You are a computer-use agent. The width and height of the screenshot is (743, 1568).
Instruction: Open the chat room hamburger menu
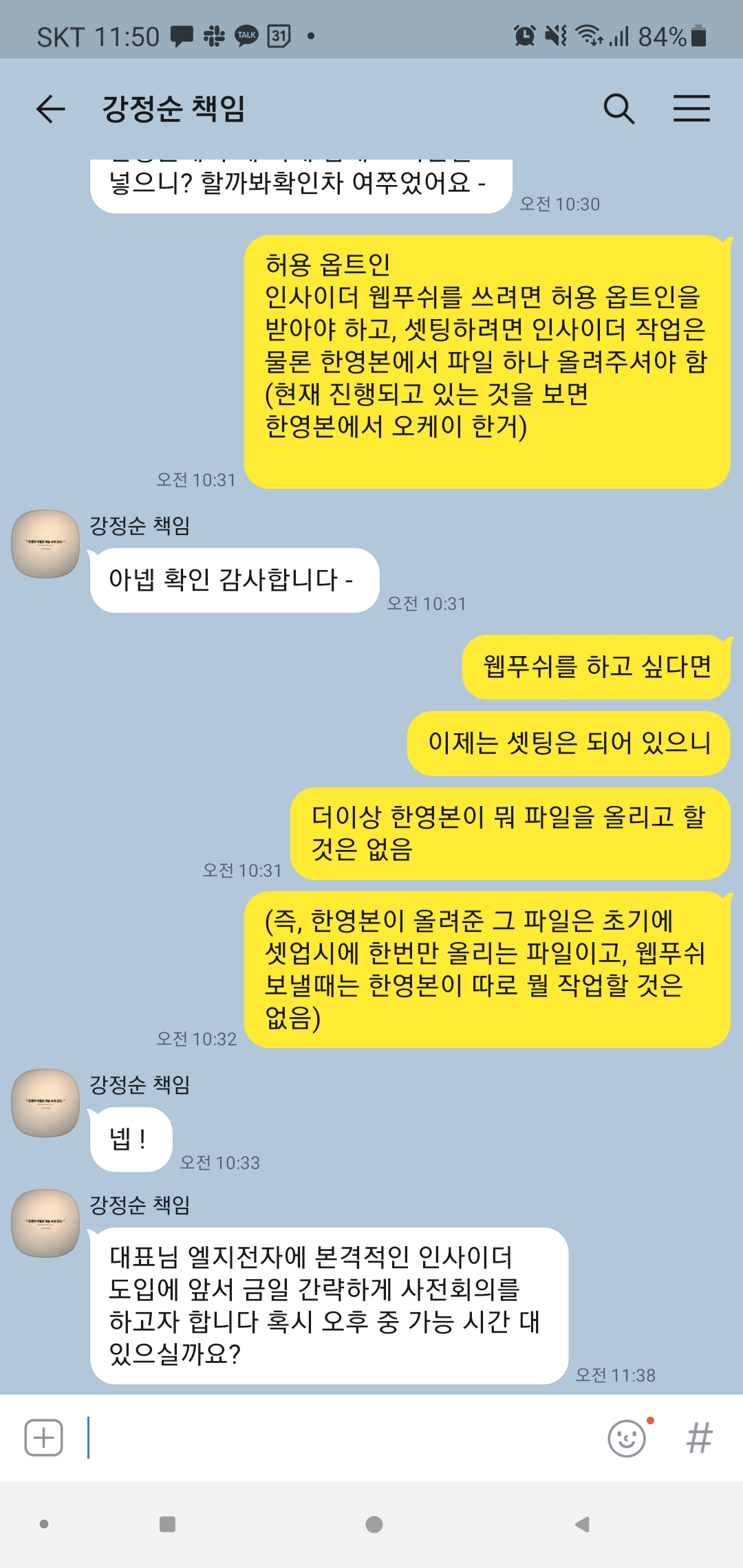tap(691, 109)
